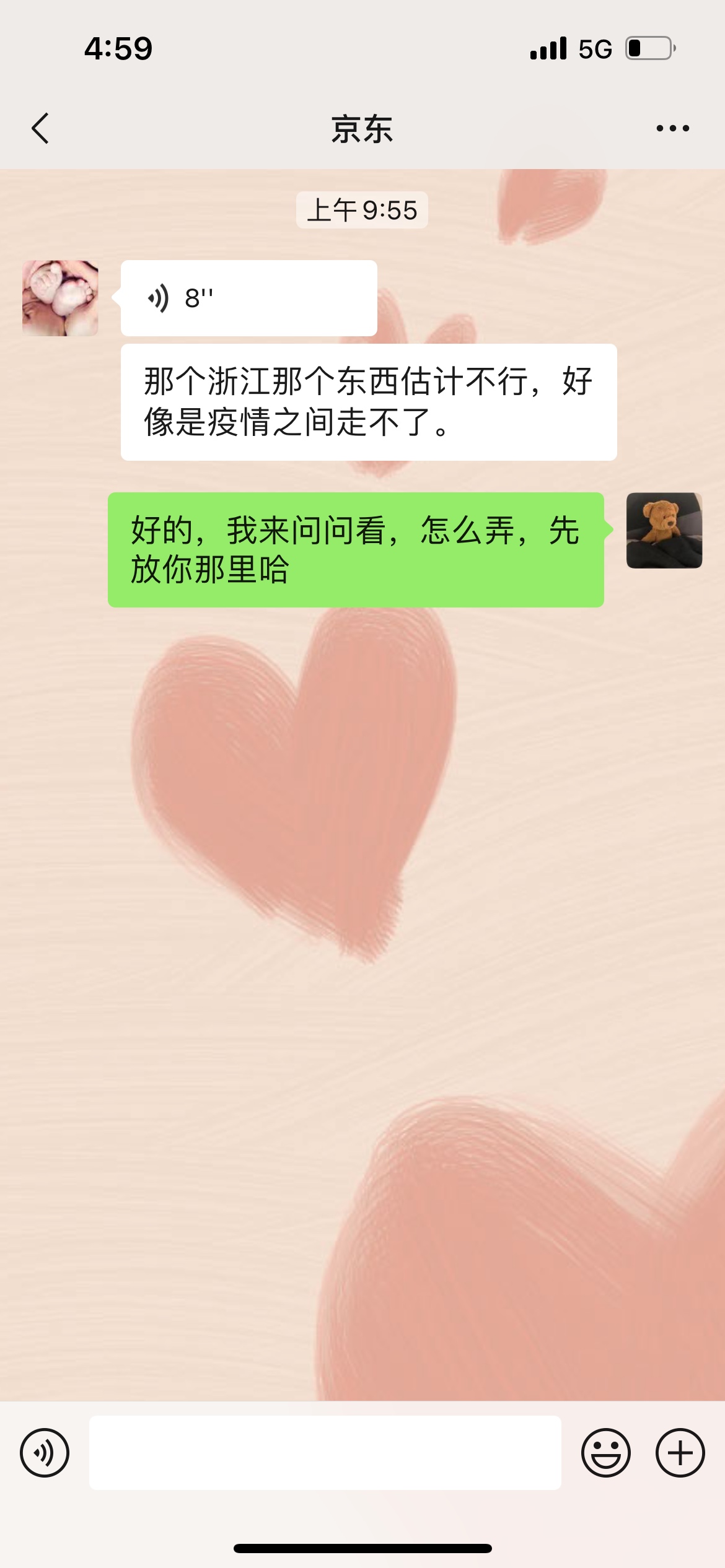Switch to voice input mode
The width and height of the screenshot is (725, 1568).
[x=45, y=1452]
